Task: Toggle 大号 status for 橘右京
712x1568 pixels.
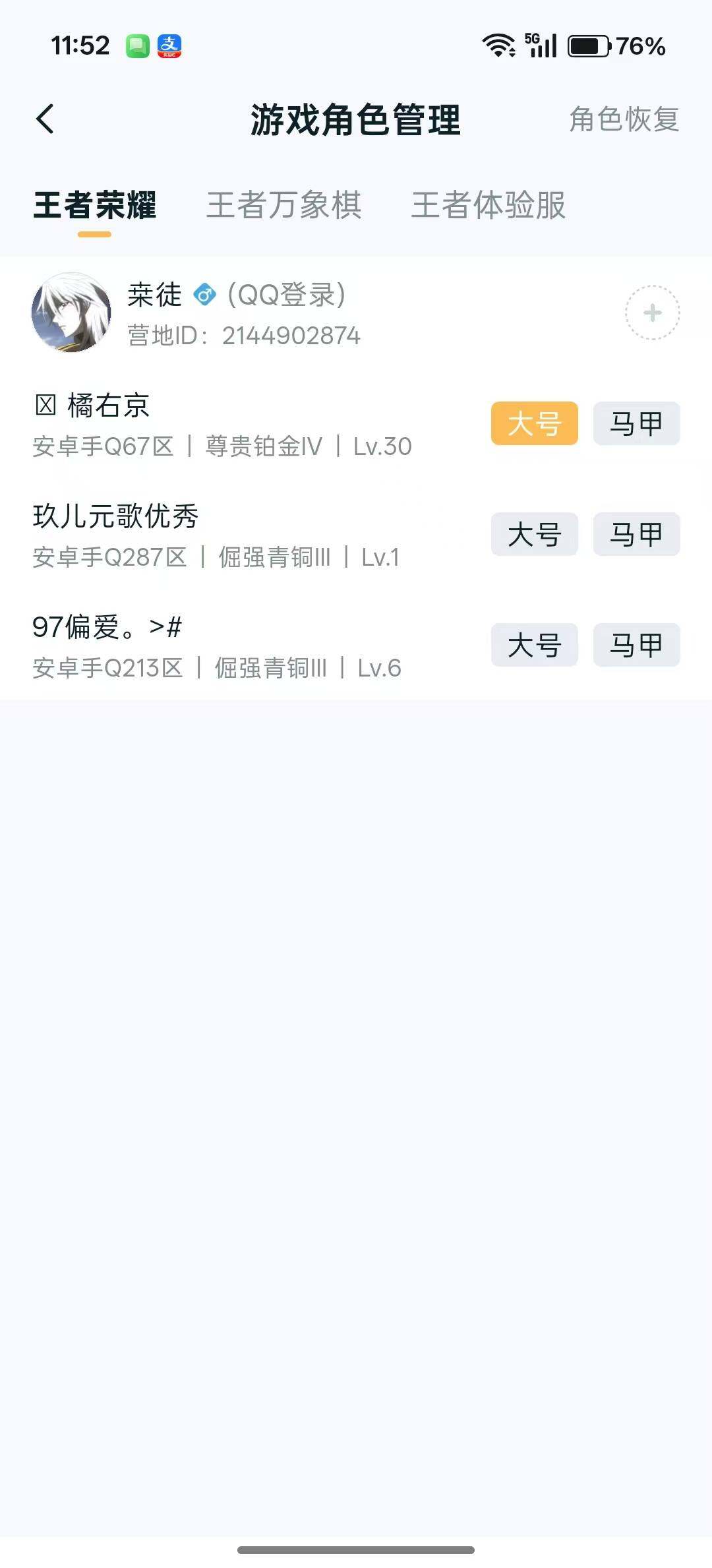Action: 534,423
